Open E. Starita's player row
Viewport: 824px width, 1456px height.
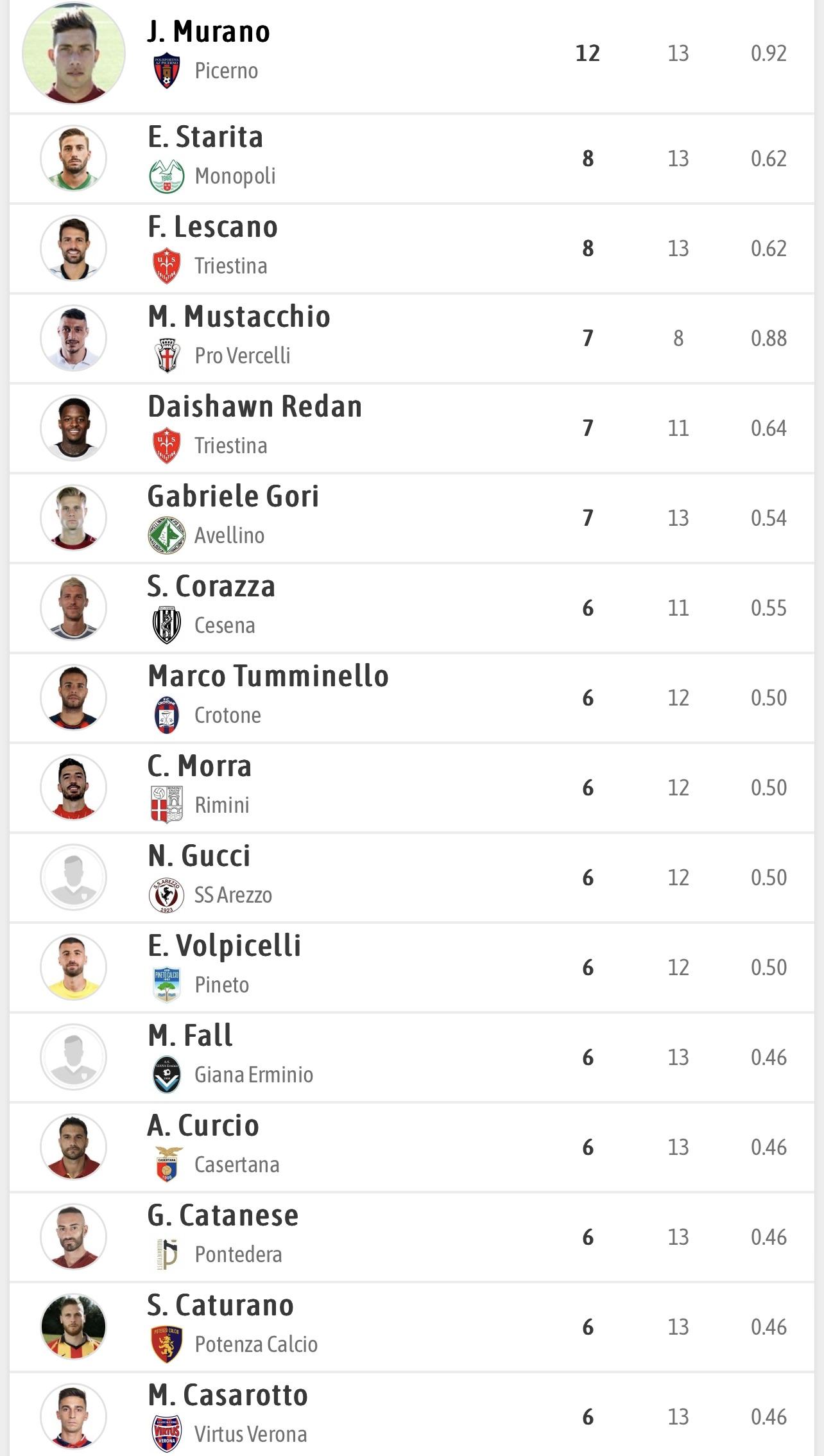[x=412, y=159]
